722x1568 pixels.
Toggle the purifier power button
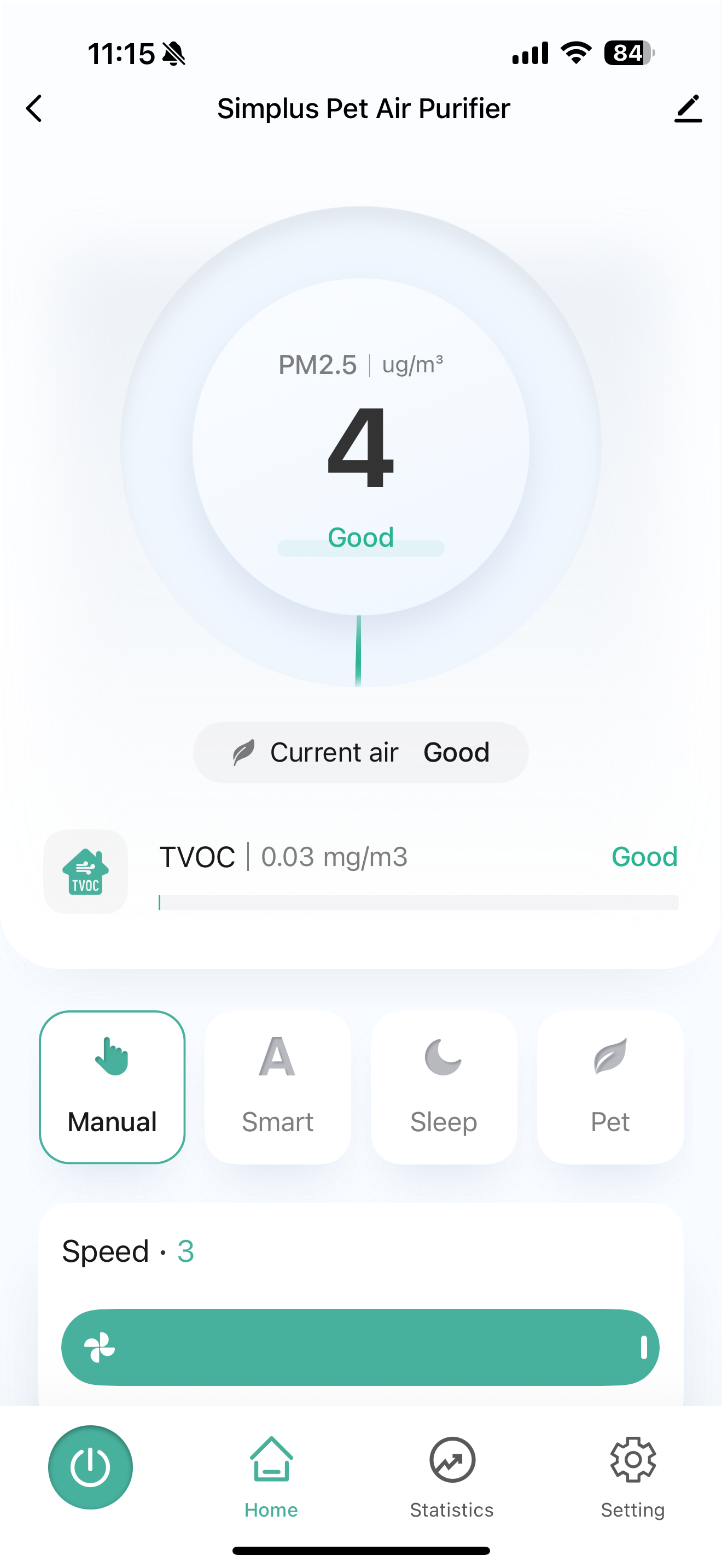[x=90, y=1467]
